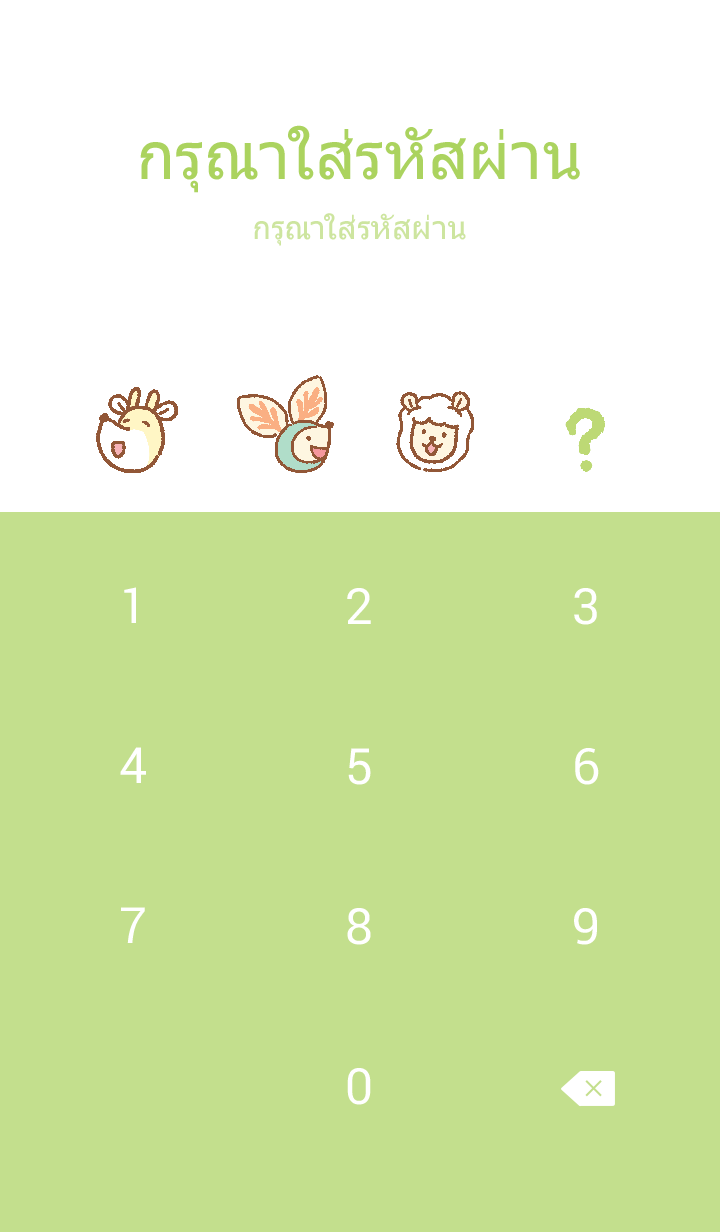Tap number 2 on the passcode keypad

[x=359, y=607]
